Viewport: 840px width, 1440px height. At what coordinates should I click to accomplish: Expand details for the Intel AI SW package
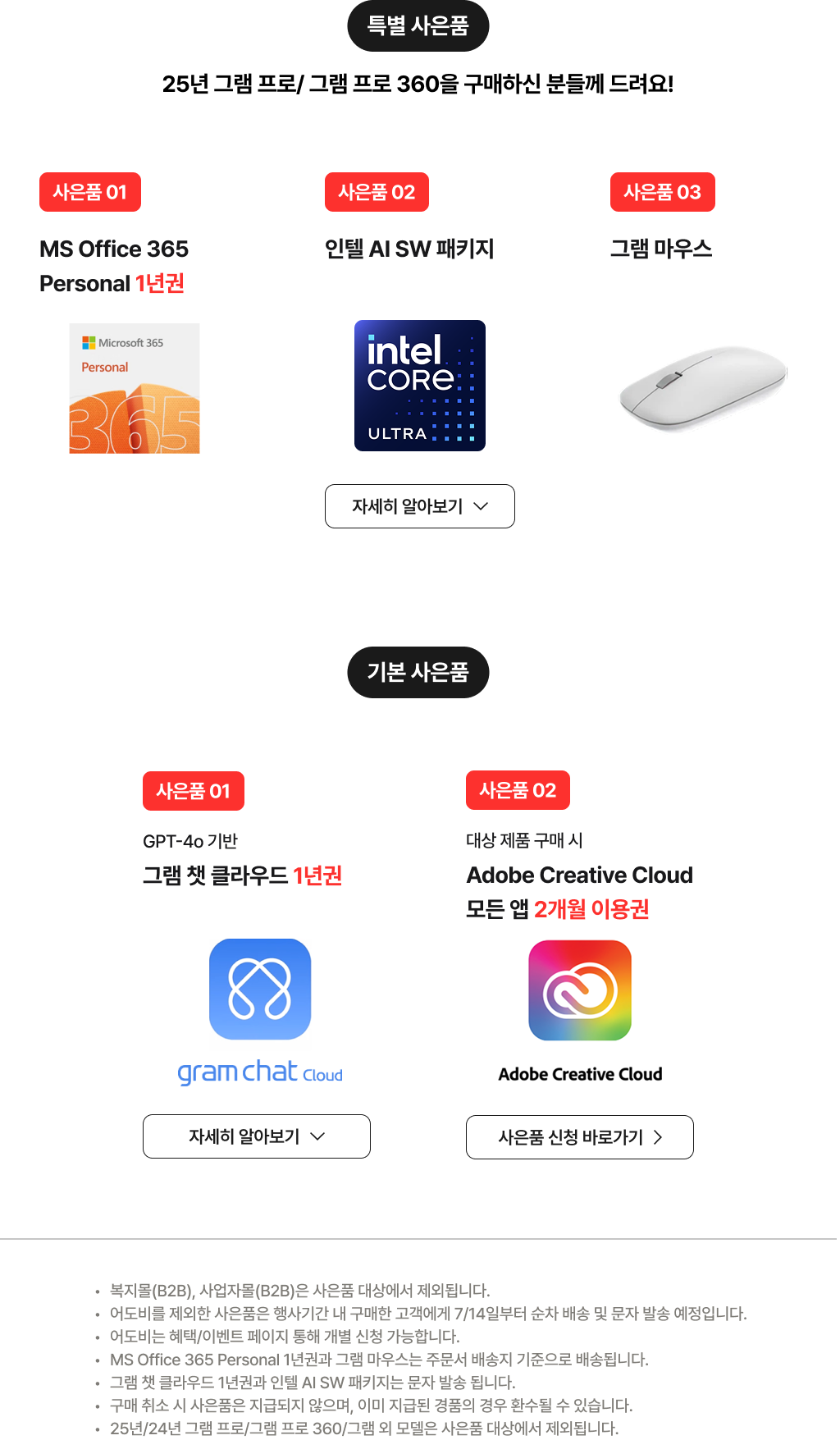(419, 506)
